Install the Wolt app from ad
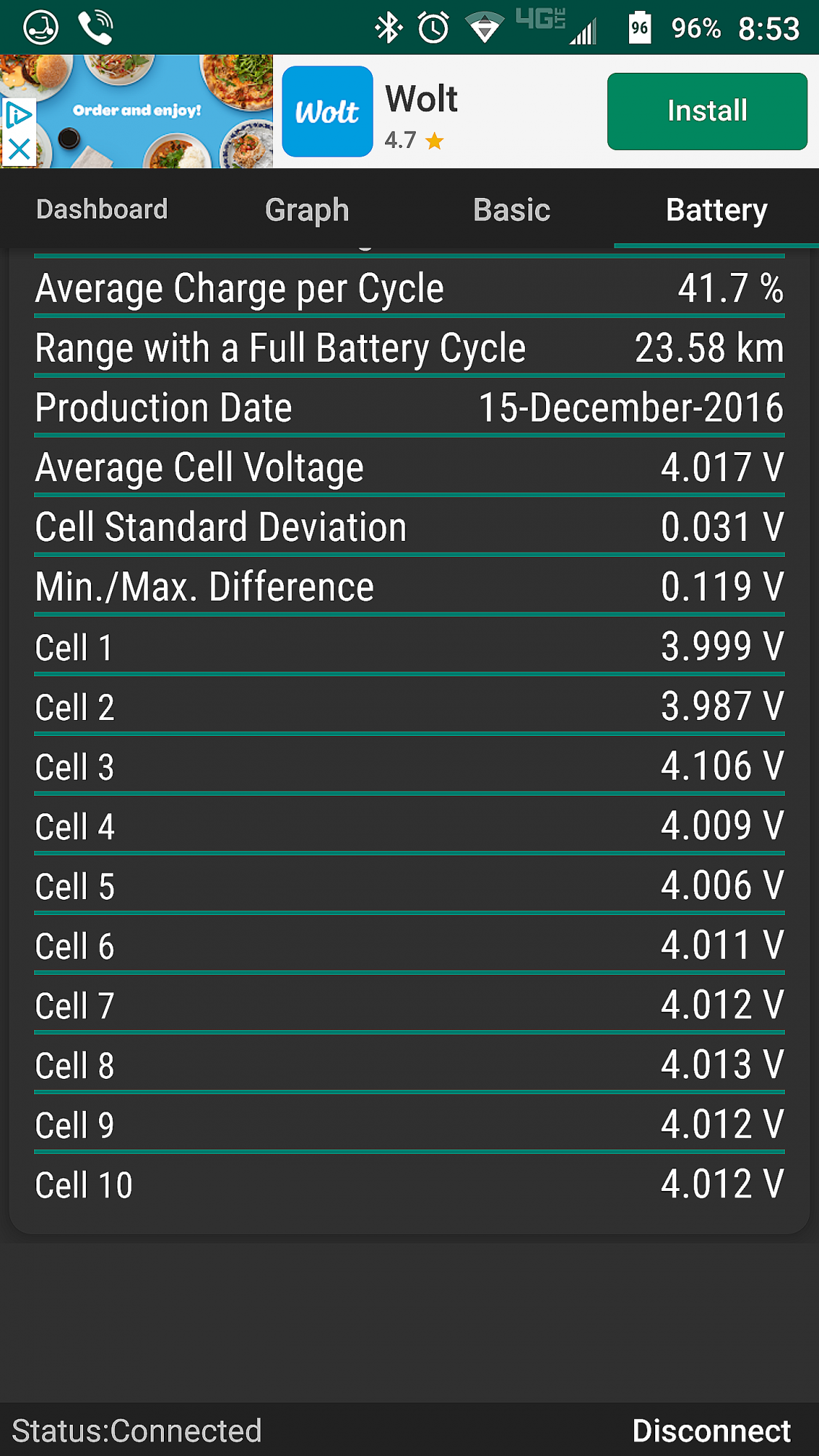This screenshot has height=1456, width=819. 707,111
